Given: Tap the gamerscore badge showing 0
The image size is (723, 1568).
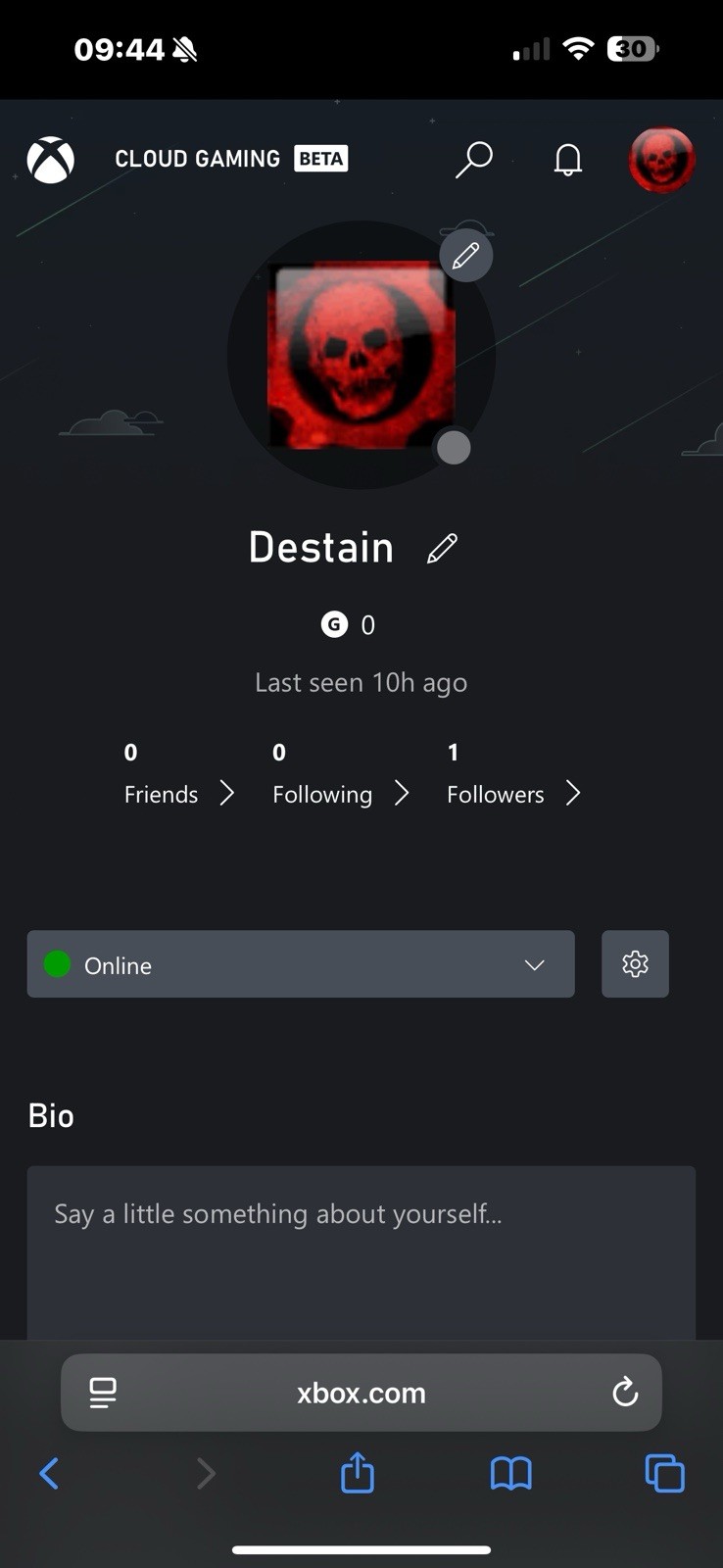Looking at the screenshot, I should (x=348, y=624).
